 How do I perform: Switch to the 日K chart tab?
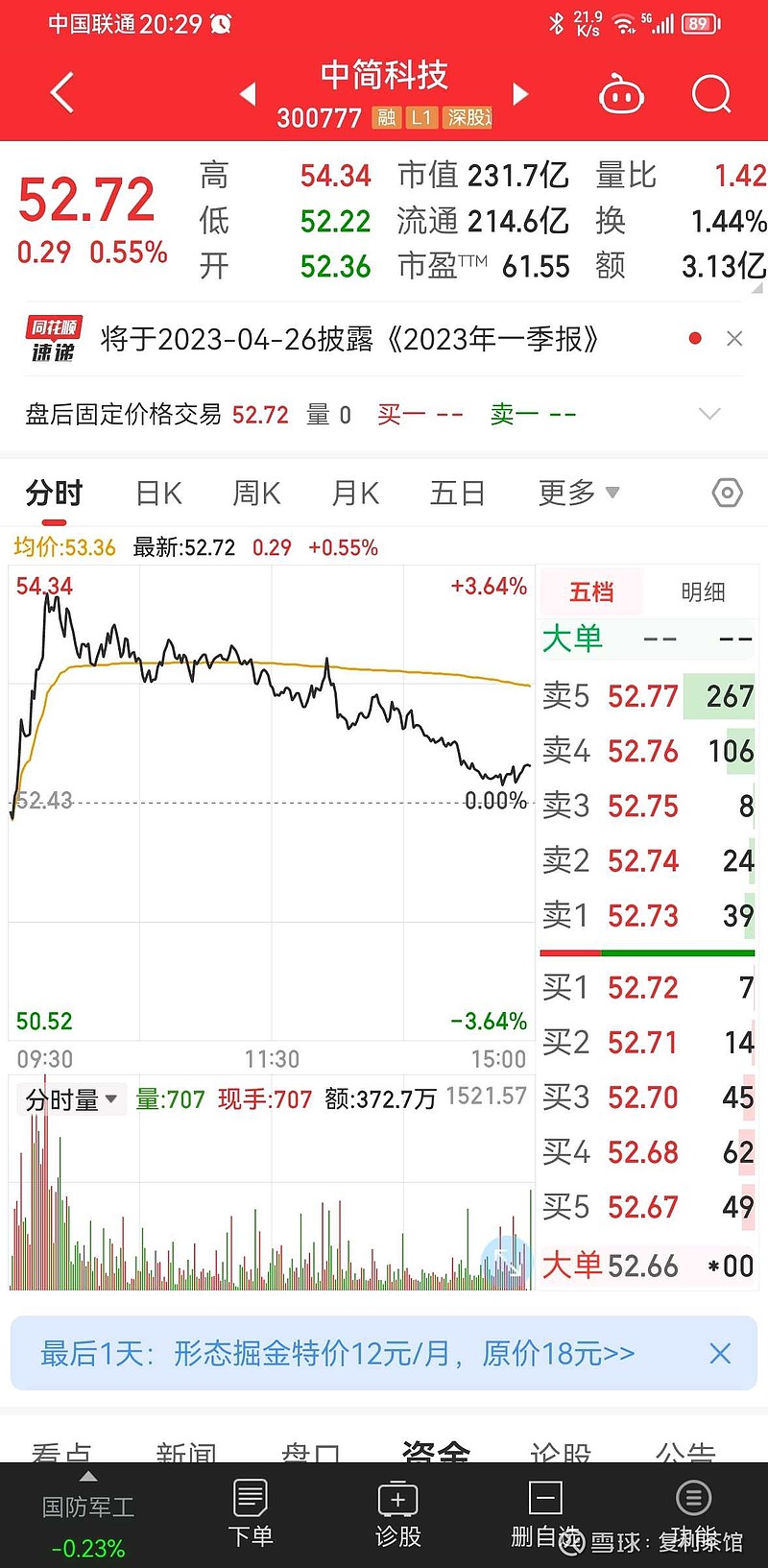pos(159,494)
